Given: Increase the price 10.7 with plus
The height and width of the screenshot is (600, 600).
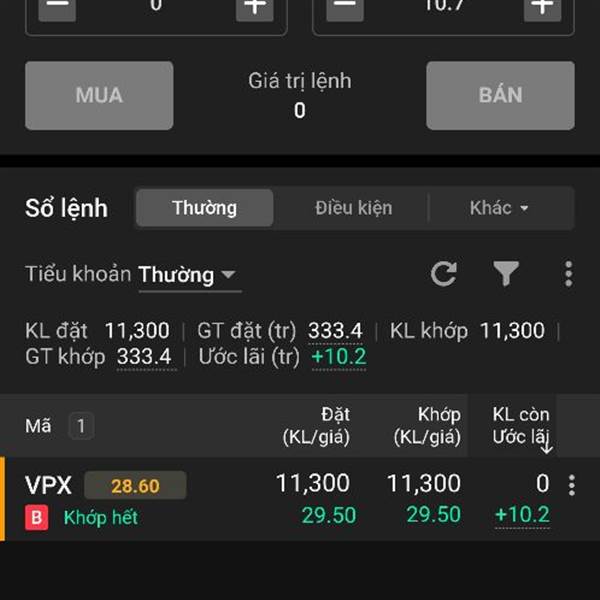Looking at the screenshot, I should point(543,6).
